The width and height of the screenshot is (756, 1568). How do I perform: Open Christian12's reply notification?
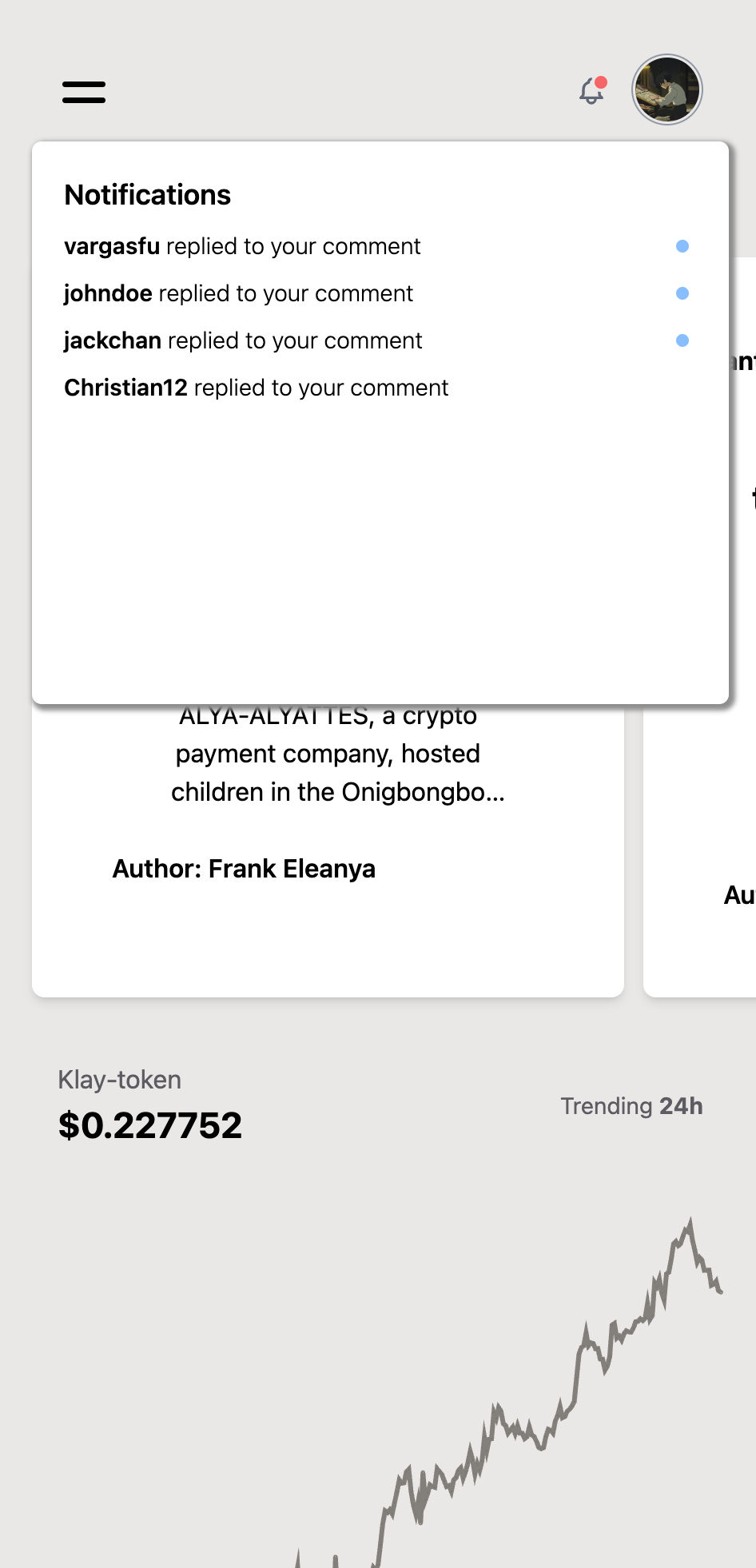coord(256,388)
